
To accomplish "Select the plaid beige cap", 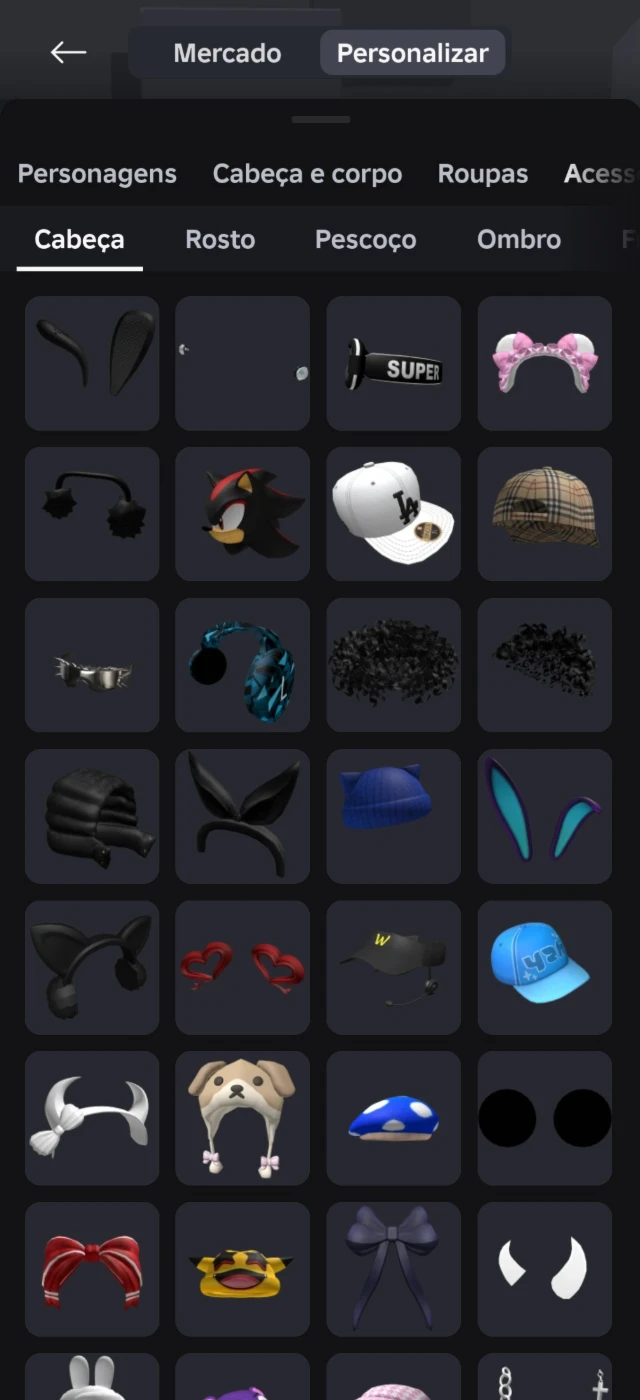I will [x=545, y=514].
